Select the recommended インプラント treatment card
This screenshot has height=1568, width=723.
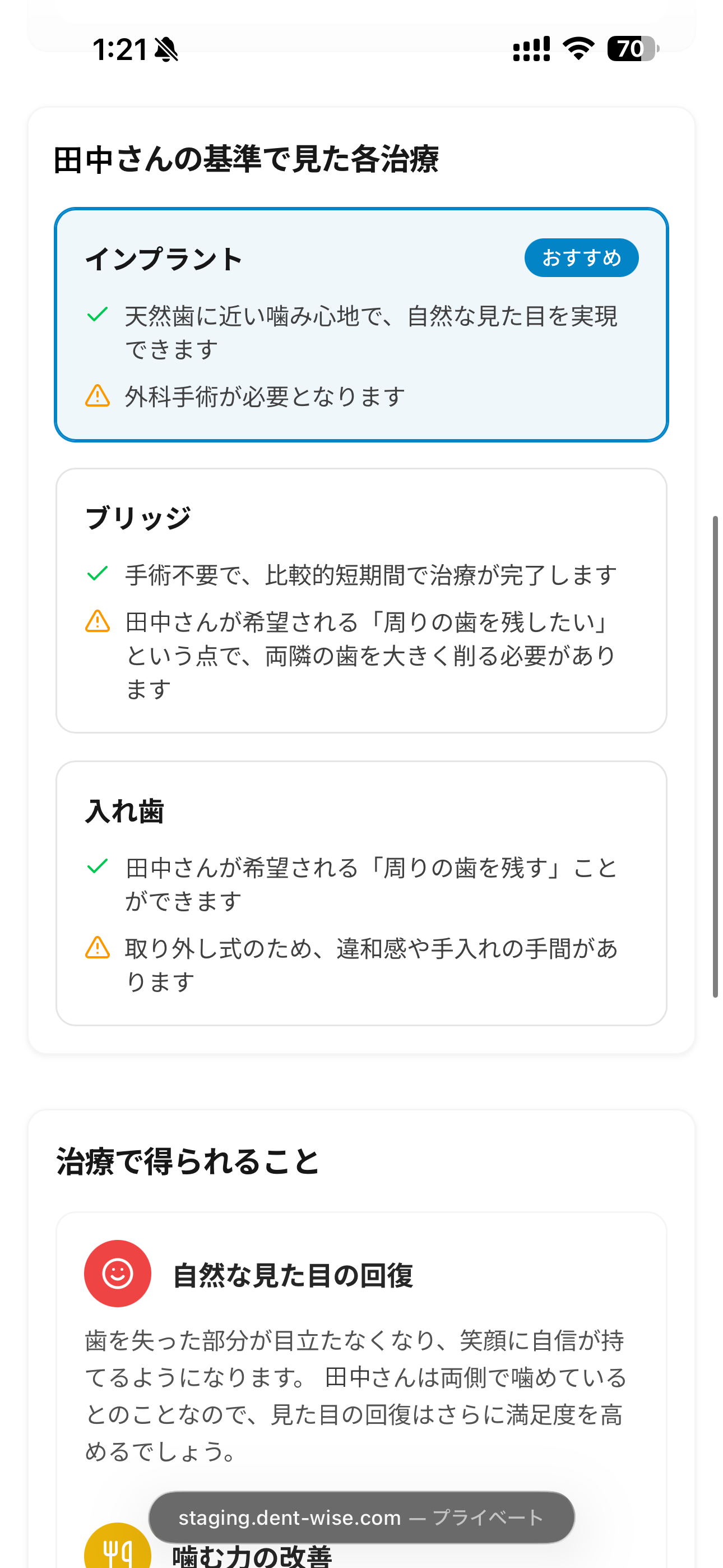coord(361,324)
